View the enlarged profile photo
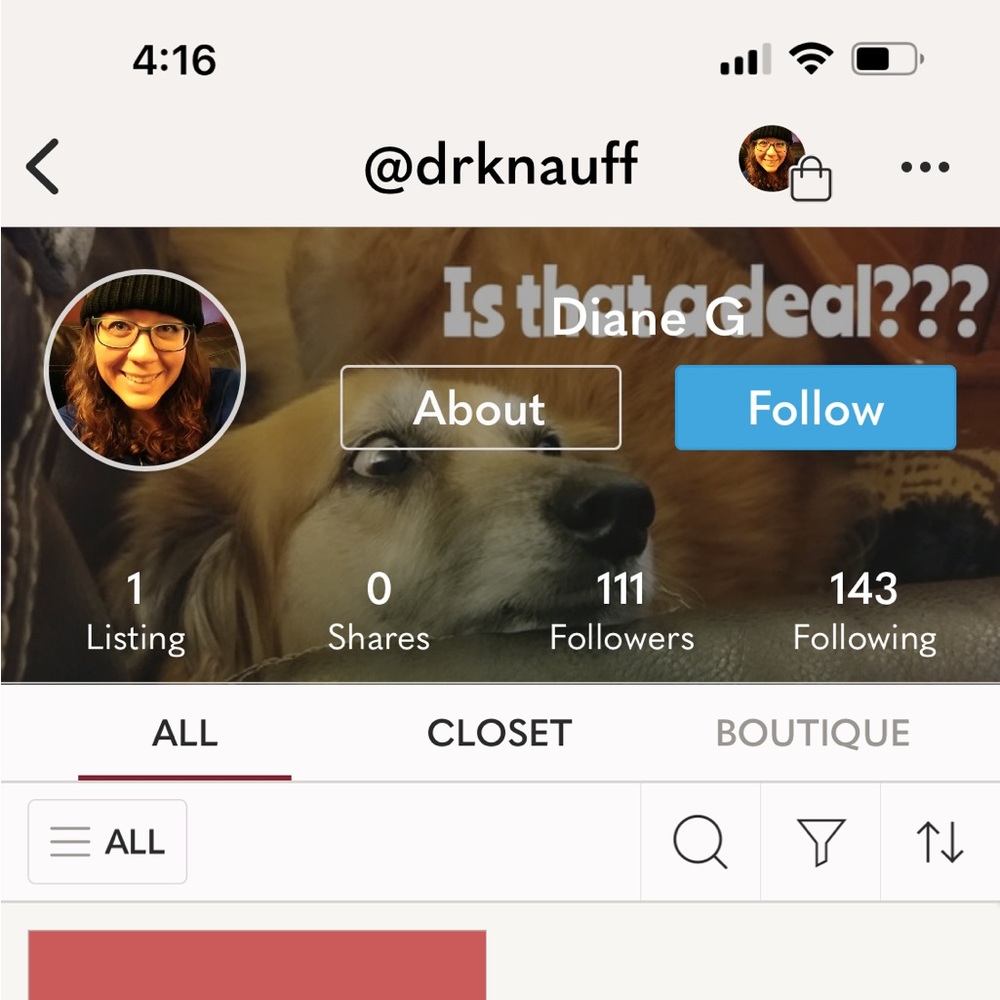This screenshot has width=1000, height=1000. pos(145,370)
